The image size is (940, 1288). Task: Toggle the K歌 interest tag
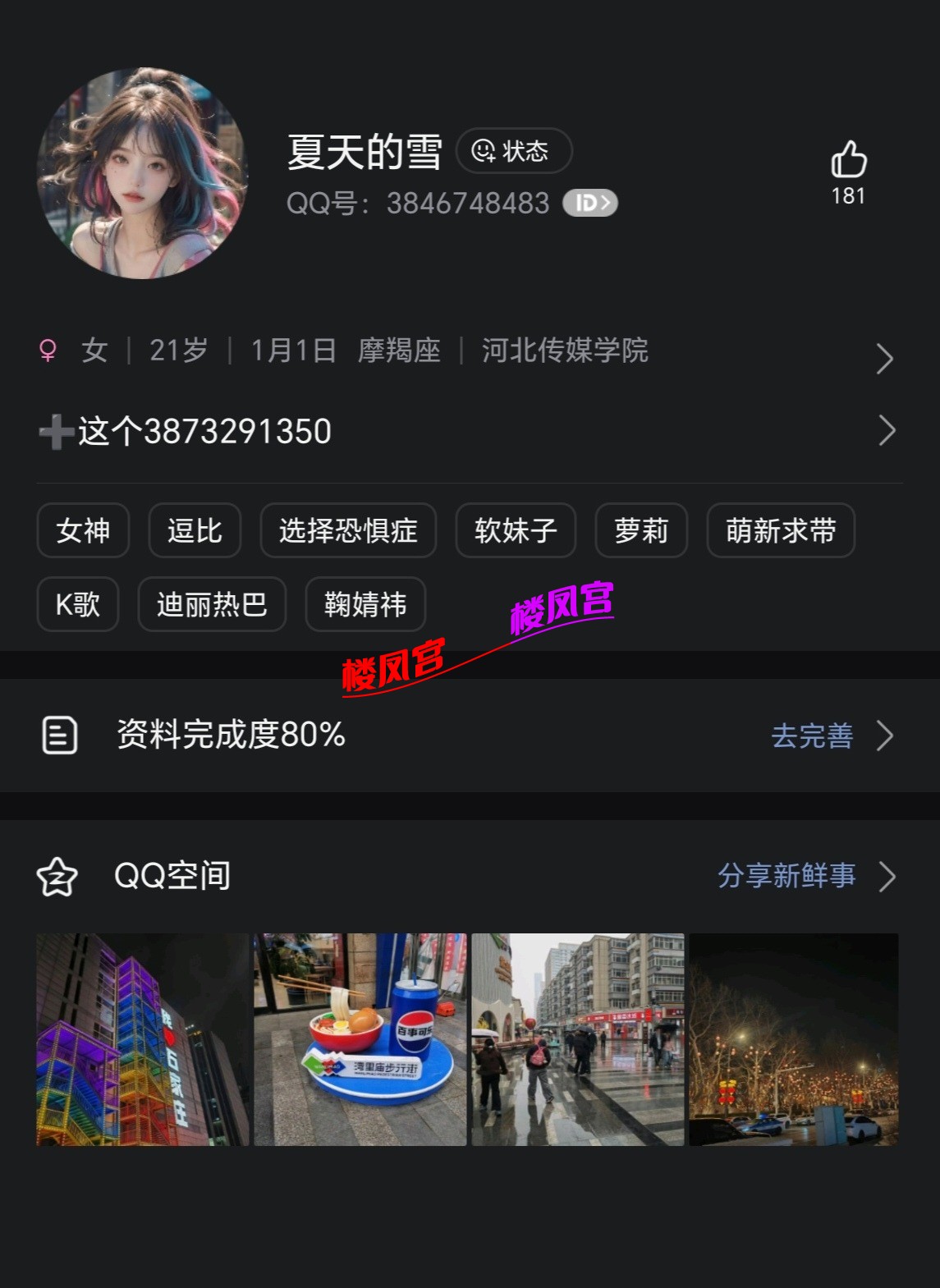click(x=77, y=605)
